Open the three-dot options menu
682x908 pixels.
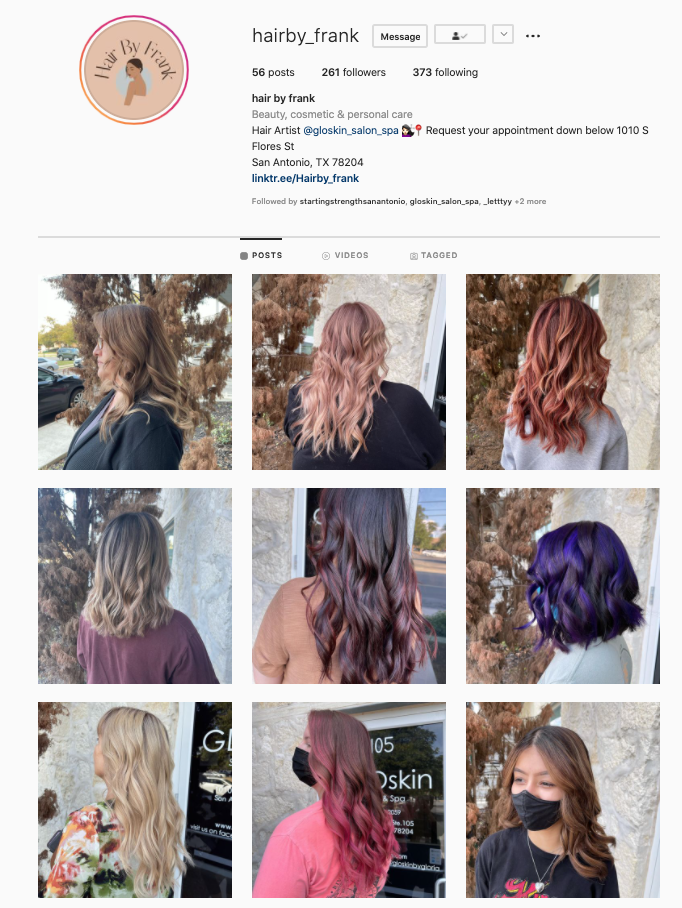[x=533, y=36]
